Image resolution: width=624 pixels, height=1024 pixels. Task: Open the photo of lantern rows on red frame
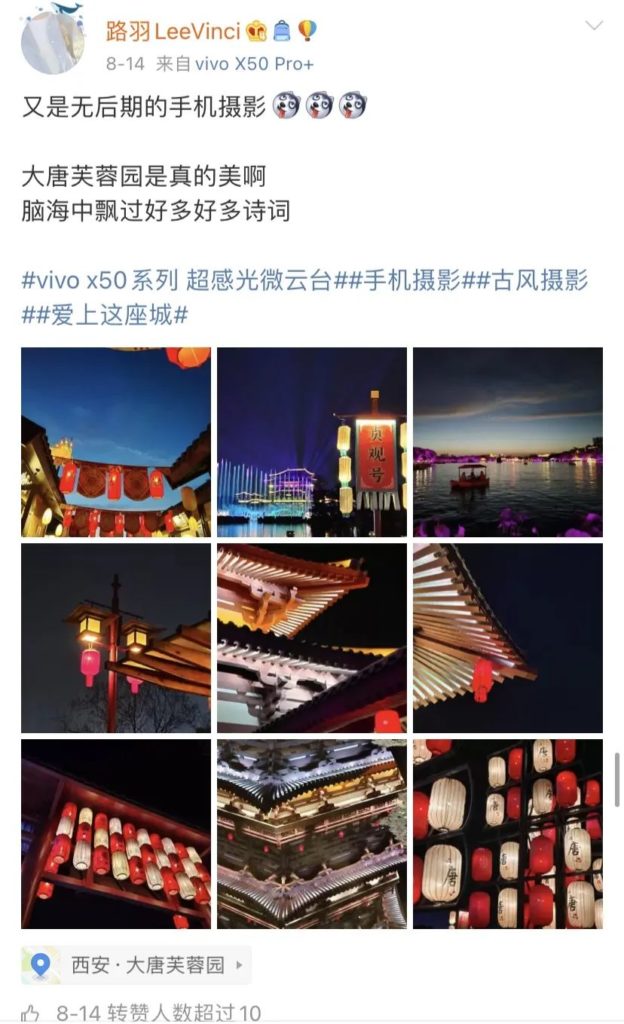click(116, 834)
